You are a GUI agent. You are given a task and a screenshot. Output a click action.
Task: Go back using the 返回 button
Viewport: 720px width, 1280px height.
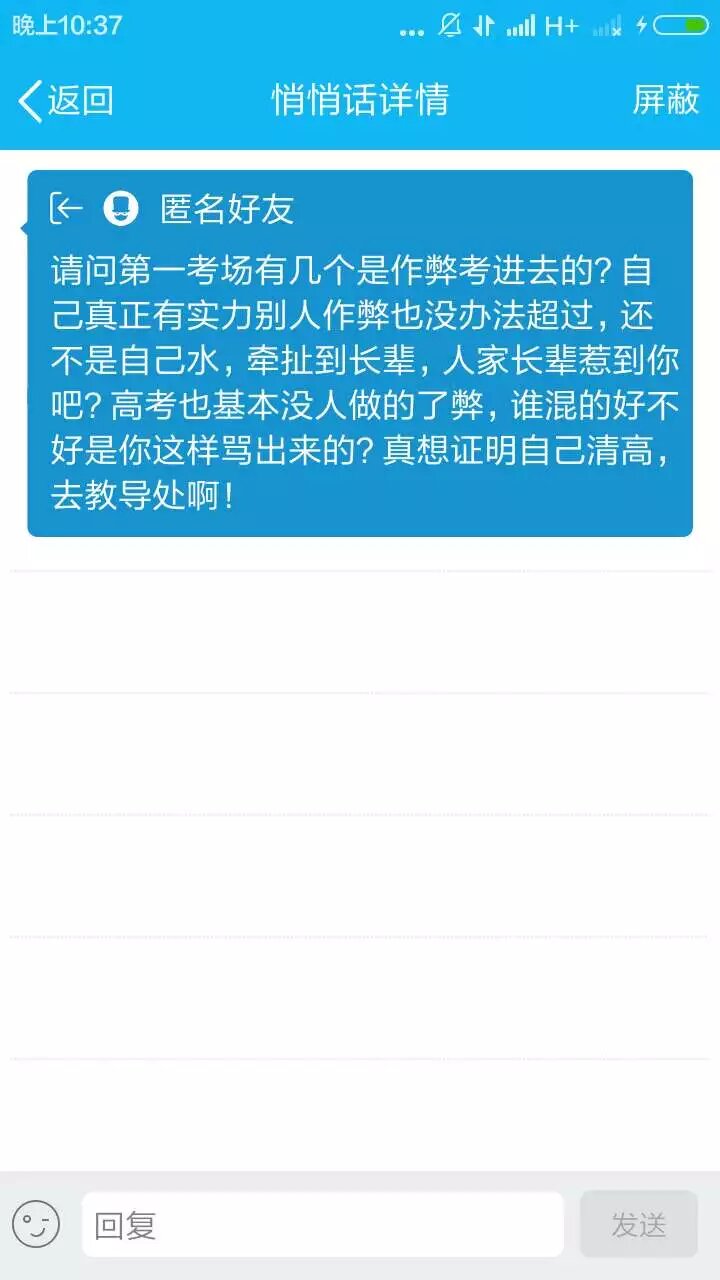click(x=65, y=100)
